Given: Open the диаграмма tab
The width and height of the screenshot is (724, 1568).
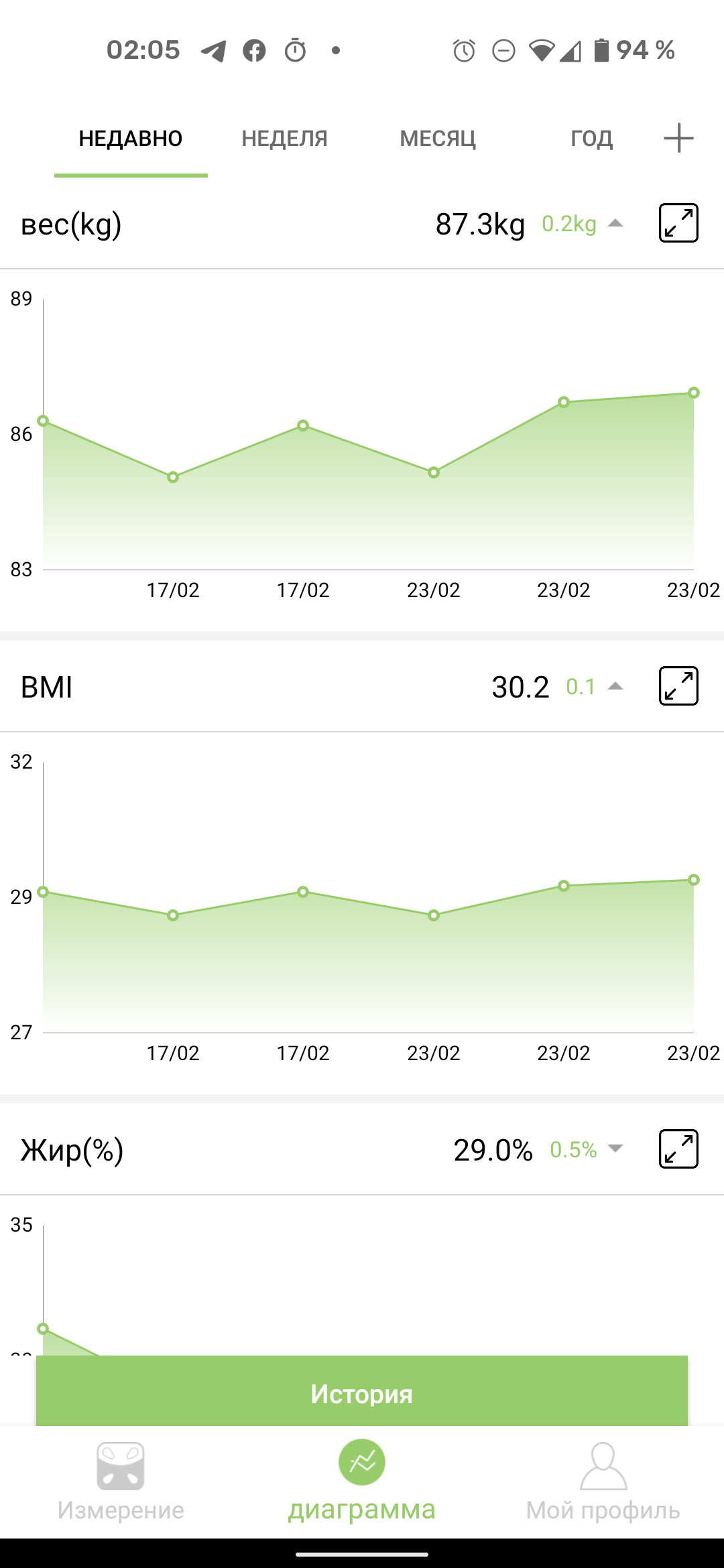Looking at the screenshot, I should [362, 1481].
